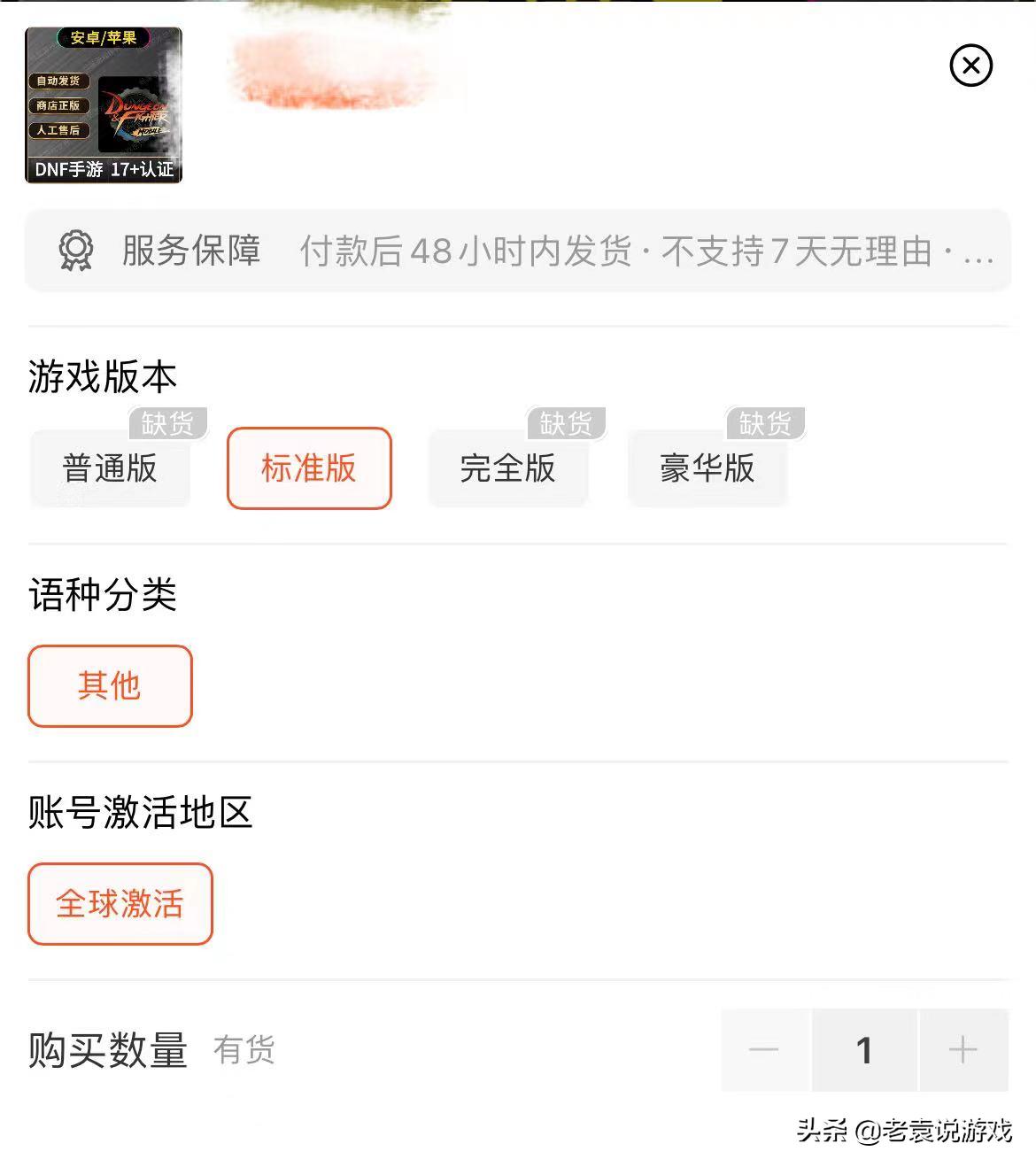This screenshot has width=1036, height=1167.
Task: Decrease the purchase quantity
Action: pos(764,1050)
